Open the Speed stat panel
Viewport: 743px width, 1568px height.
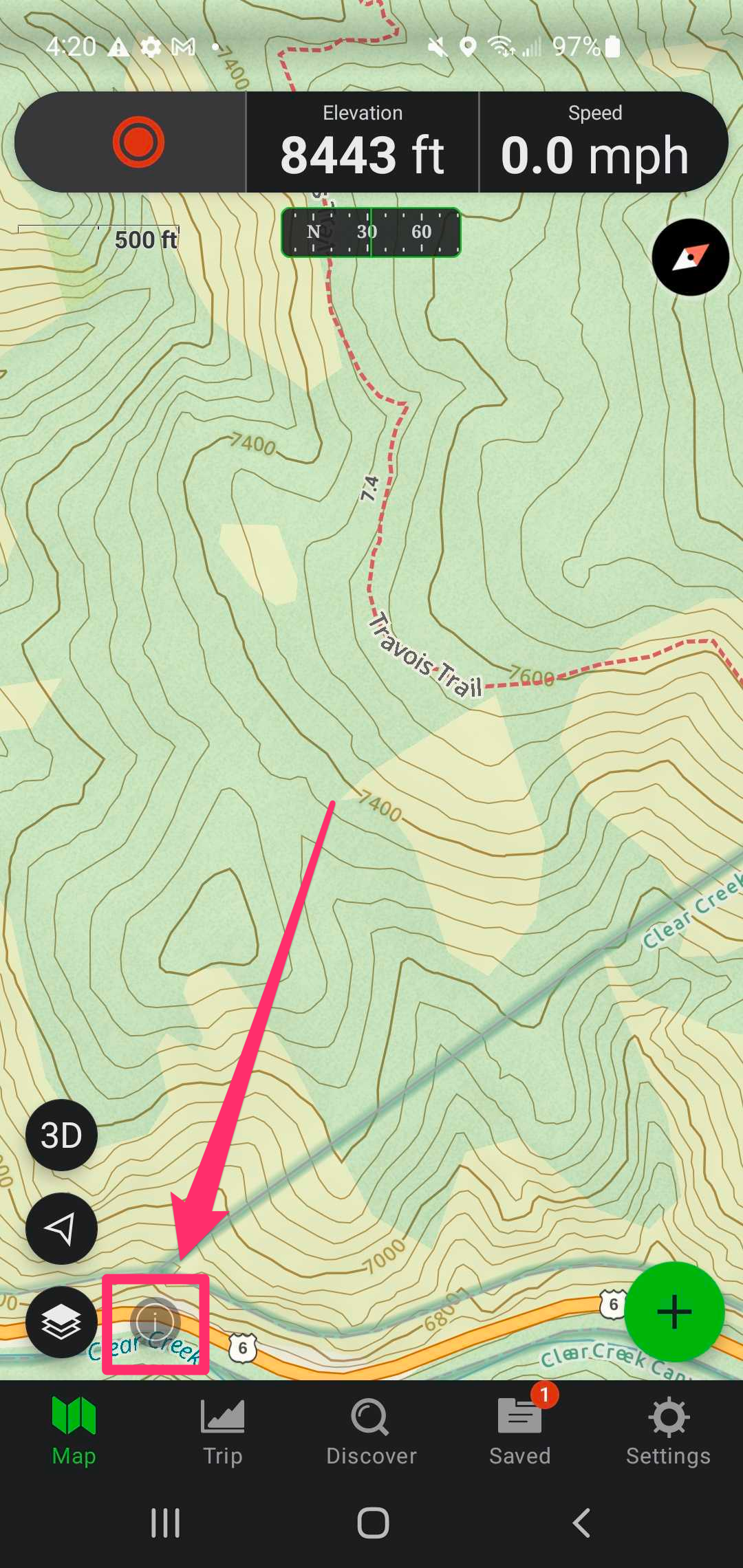pyautogui.click(x=595, y=142)
